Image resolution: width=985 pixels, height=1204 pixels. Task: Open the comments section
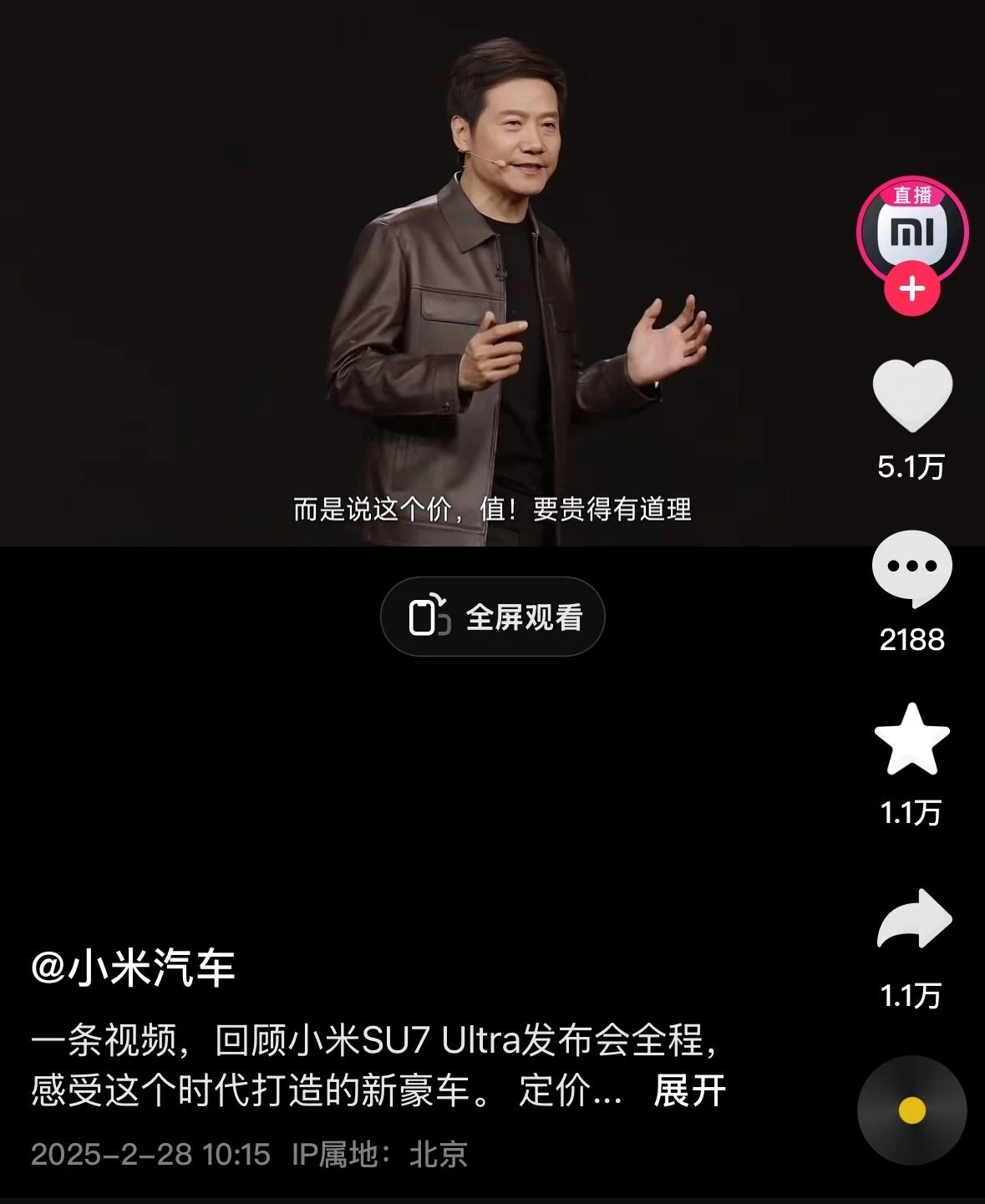pyautogui.click(x=911, y=568)
